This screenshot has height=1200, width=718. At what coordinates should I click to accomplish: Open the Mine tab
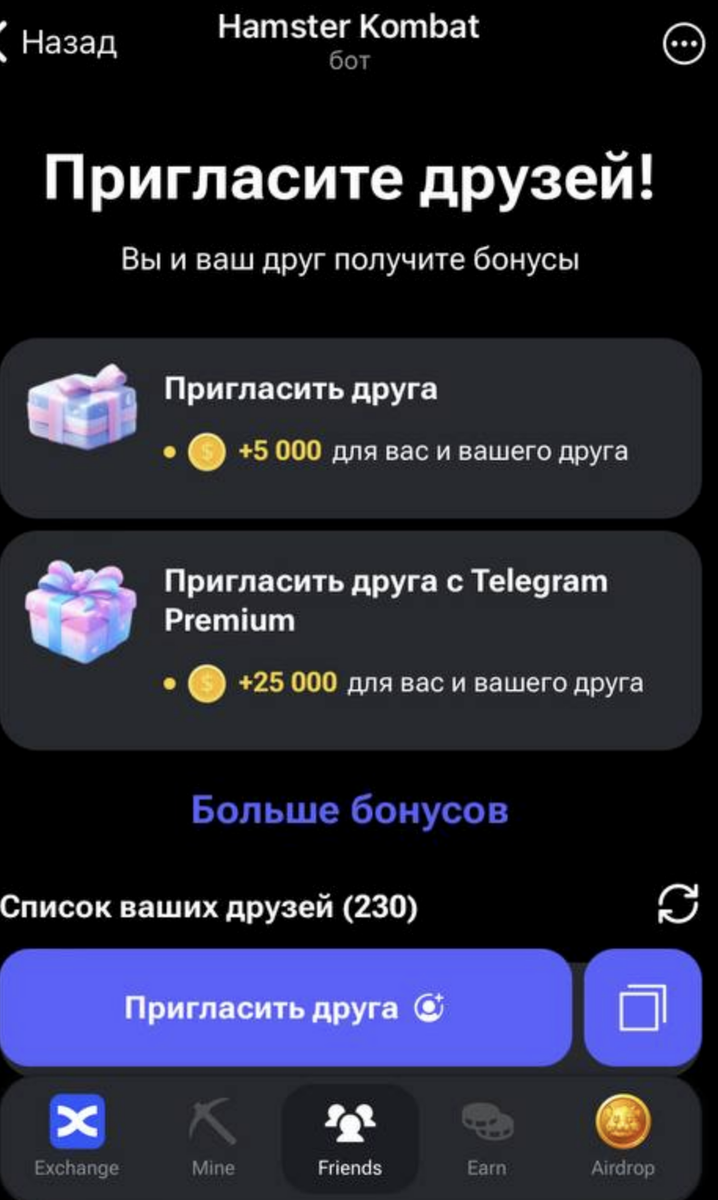(213, 1137)
